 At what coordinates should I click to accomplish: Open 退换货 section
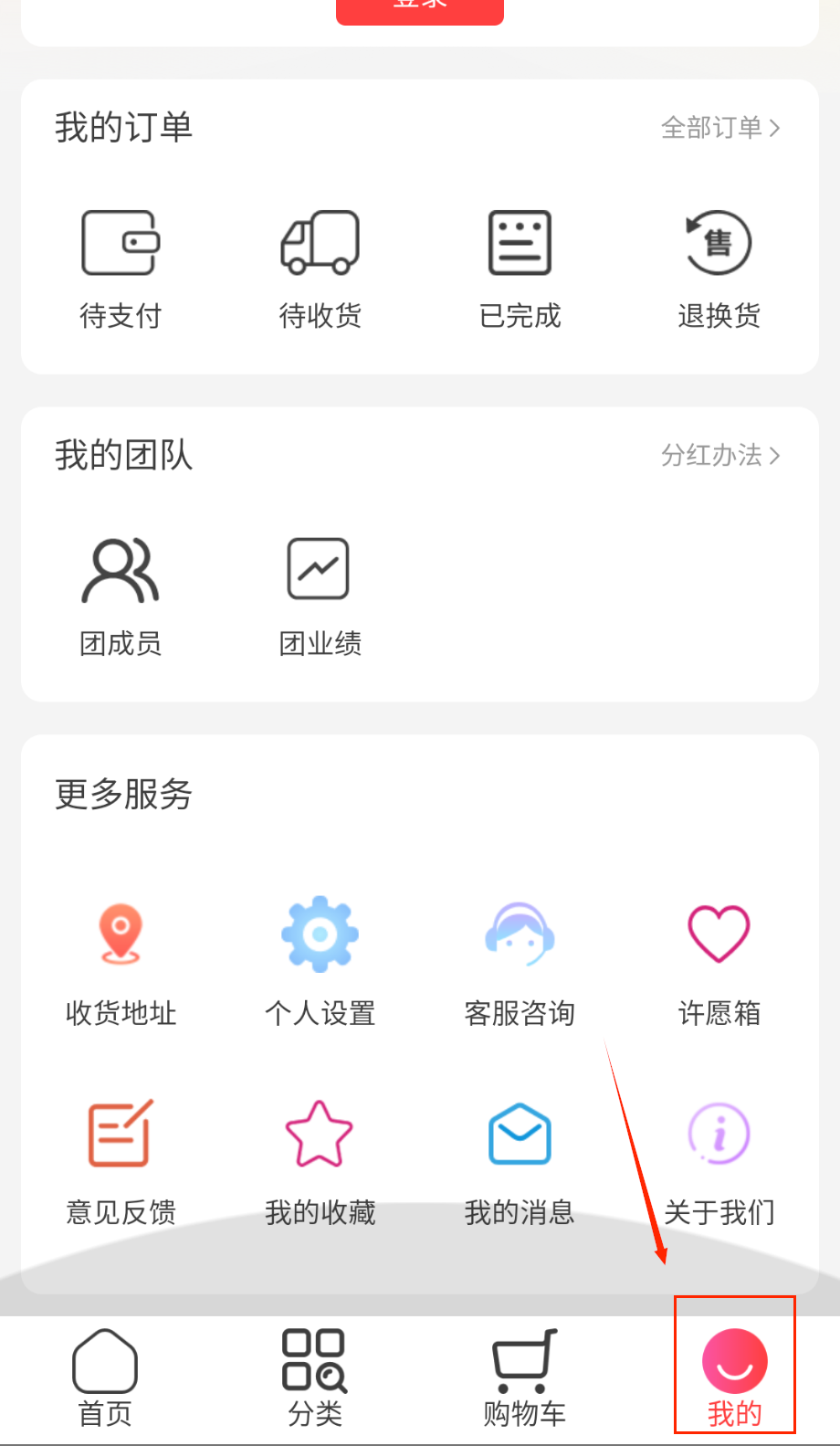pos(719,268)
